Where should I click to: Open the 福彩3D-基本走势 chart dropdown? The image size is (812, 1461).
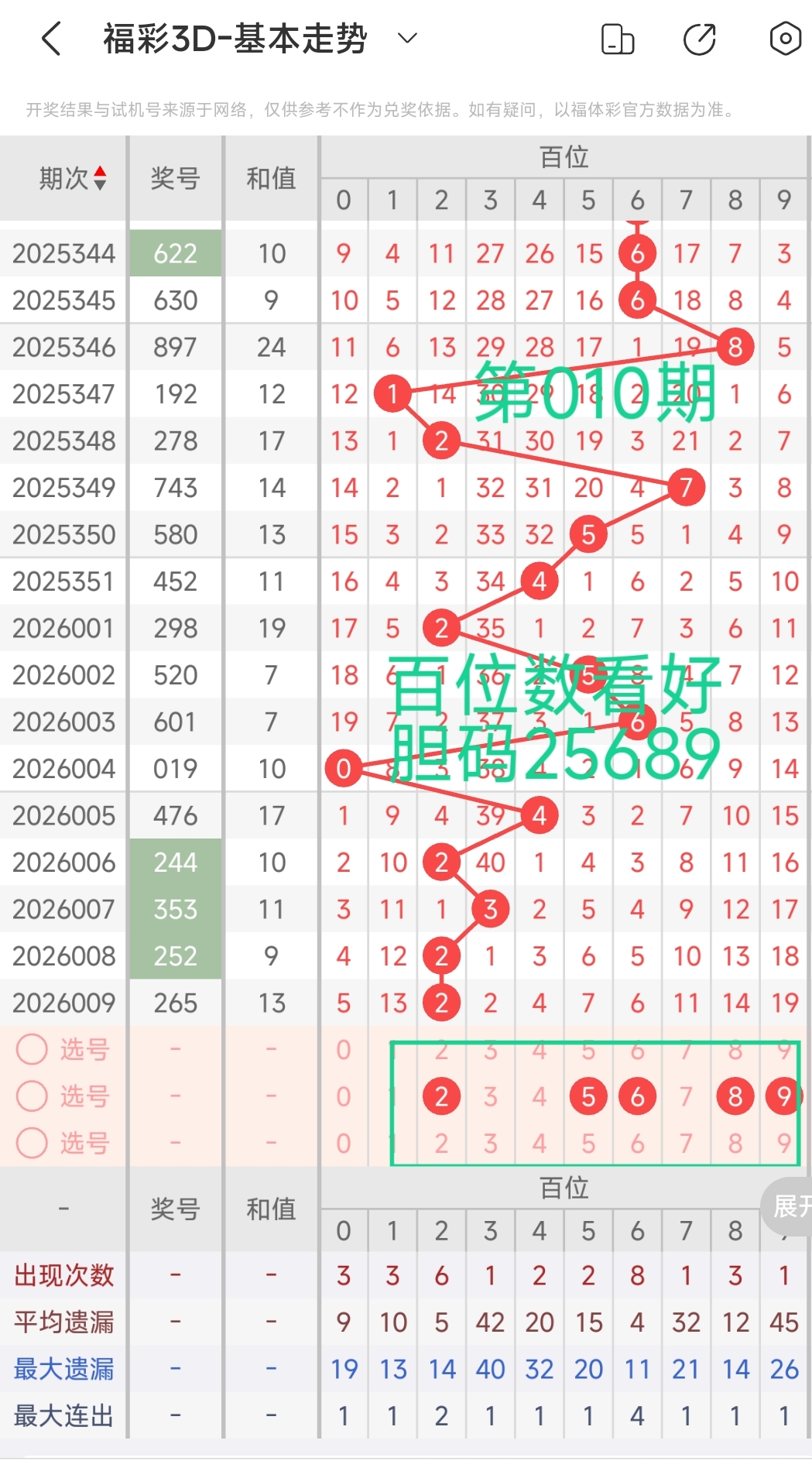click(408, 38)
